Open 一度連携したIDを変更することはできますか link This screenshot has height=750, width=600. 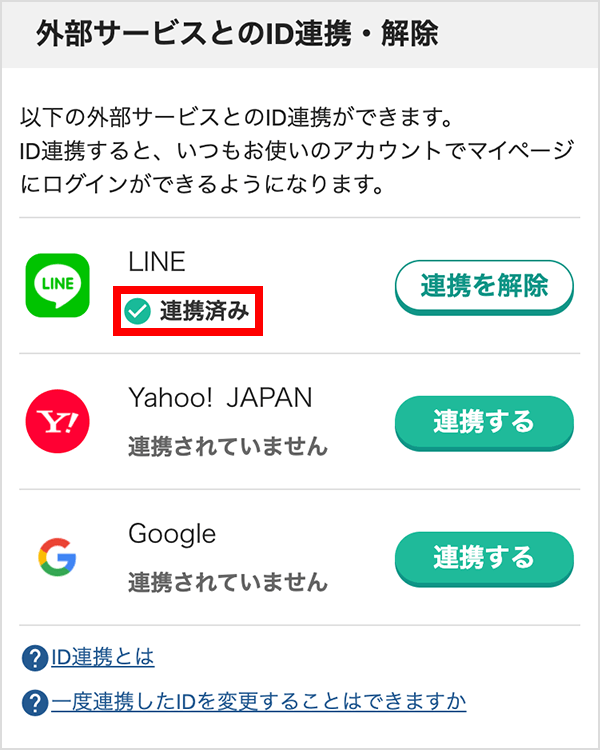[x=258, y=702]
